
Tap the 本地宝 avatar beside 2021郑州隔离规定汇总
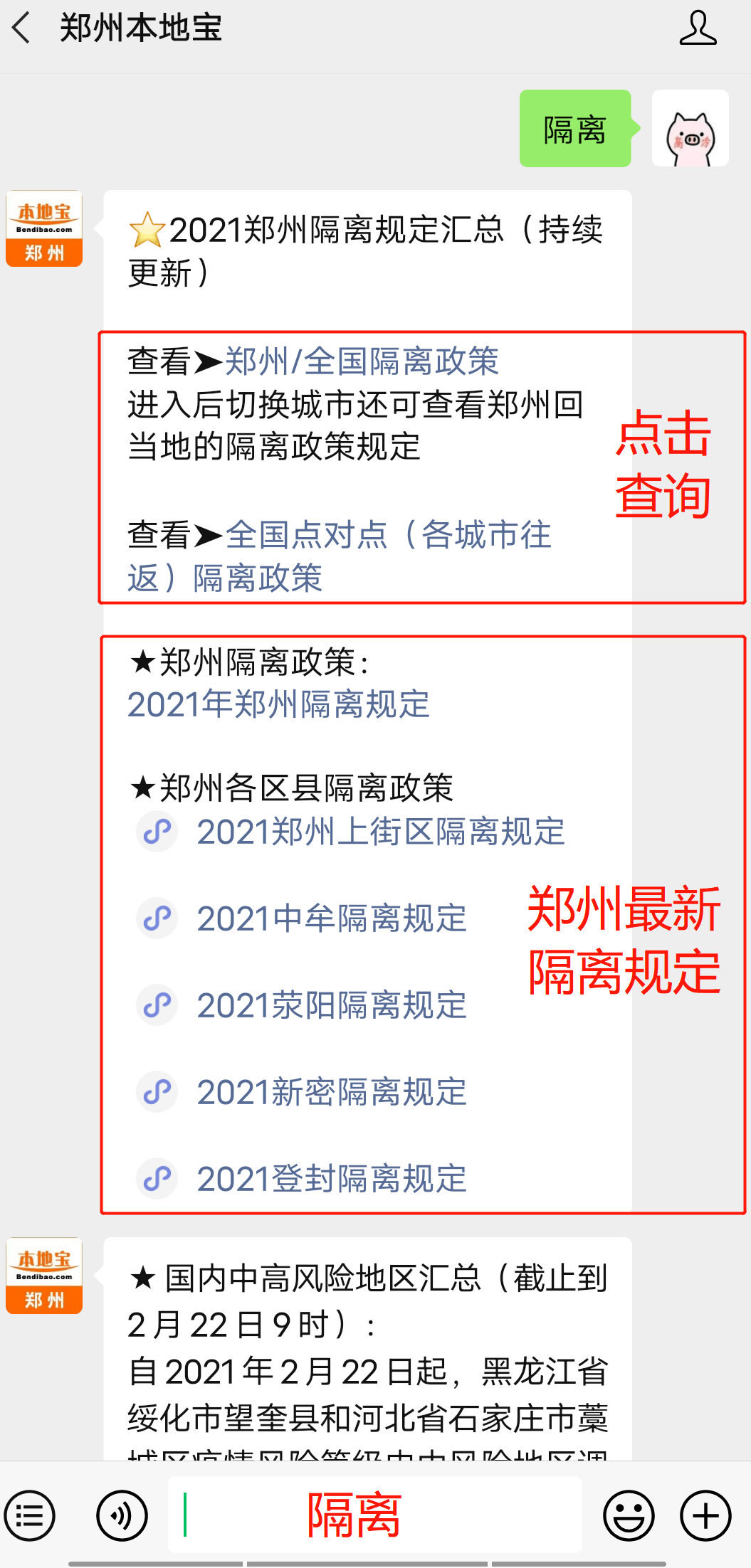pos(44,228)
